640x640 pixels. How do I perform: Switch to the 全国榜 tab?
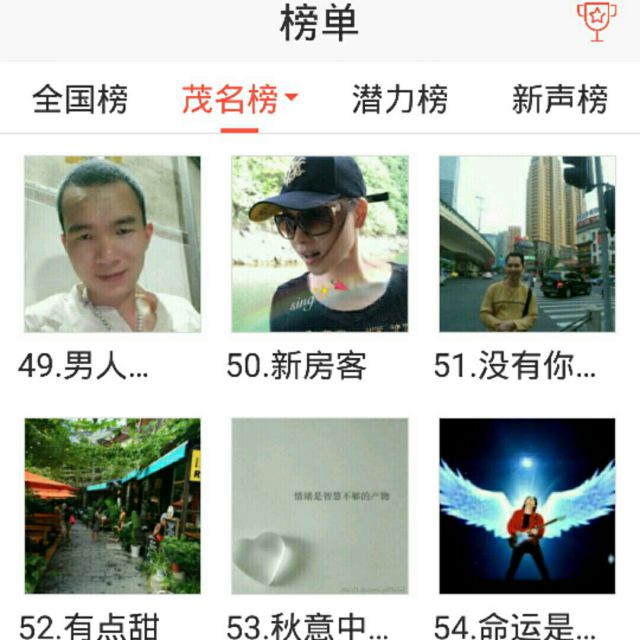[80, 99]
